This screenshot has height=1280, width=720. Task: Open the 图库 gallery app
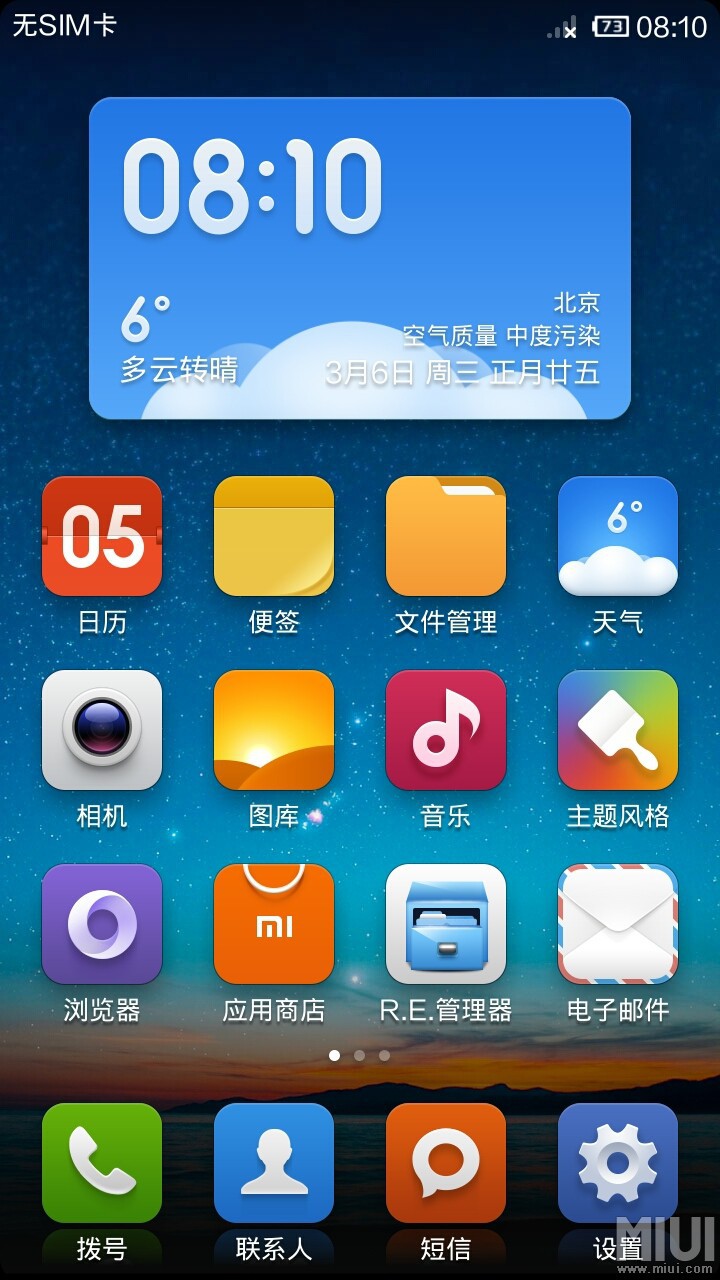274,731
